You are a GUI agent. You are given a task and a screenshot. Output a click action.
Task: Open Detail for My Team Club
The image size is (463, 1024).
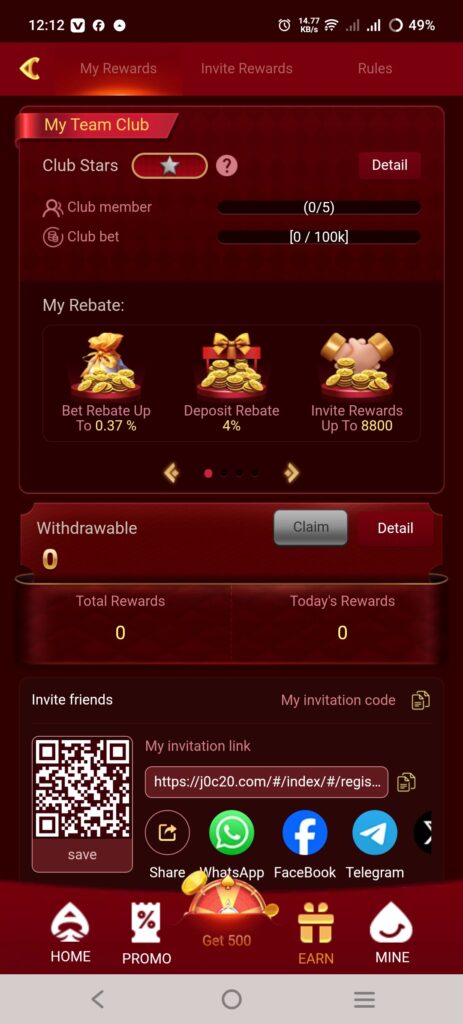(x=389, y=165)
